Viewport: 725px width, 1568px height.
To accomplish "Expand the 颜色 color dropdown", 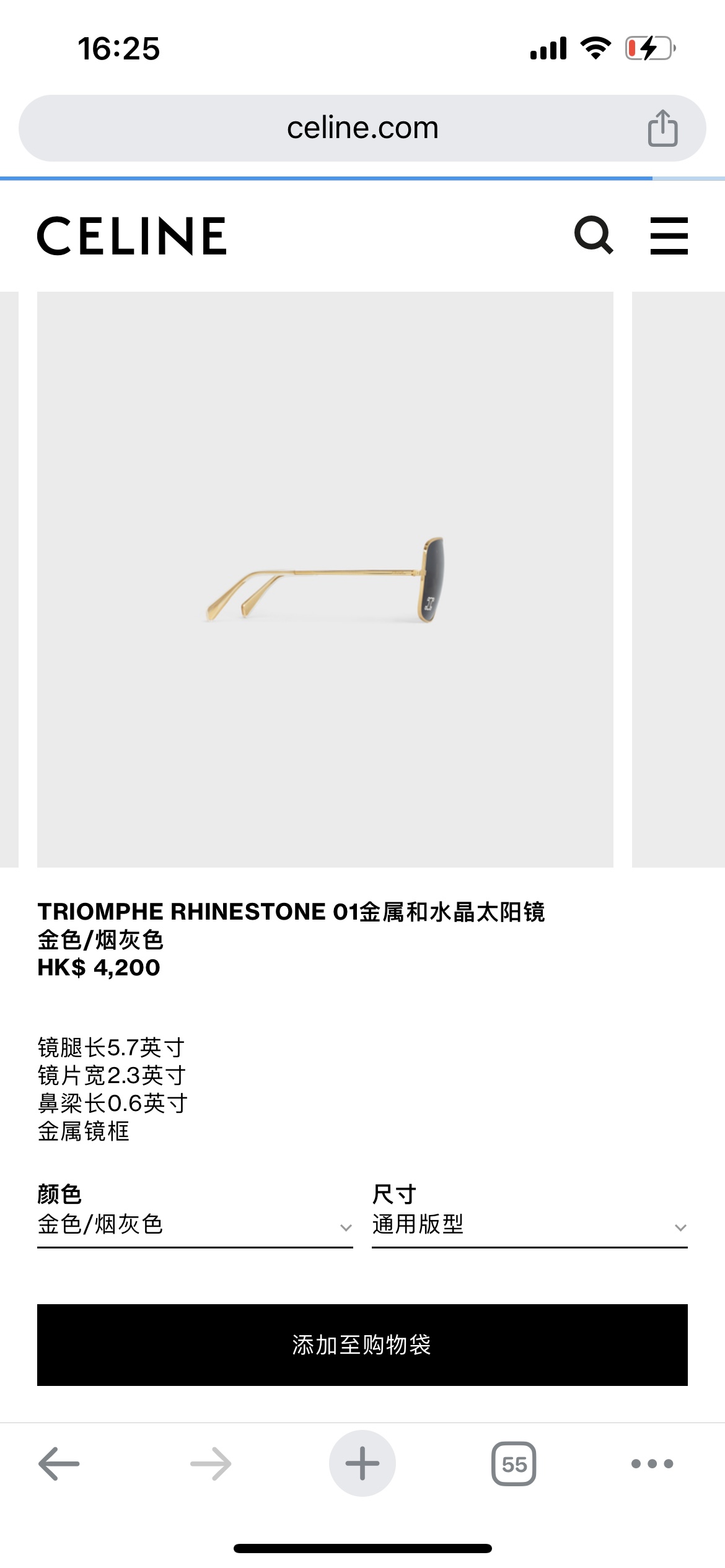I will point(195,1225).
